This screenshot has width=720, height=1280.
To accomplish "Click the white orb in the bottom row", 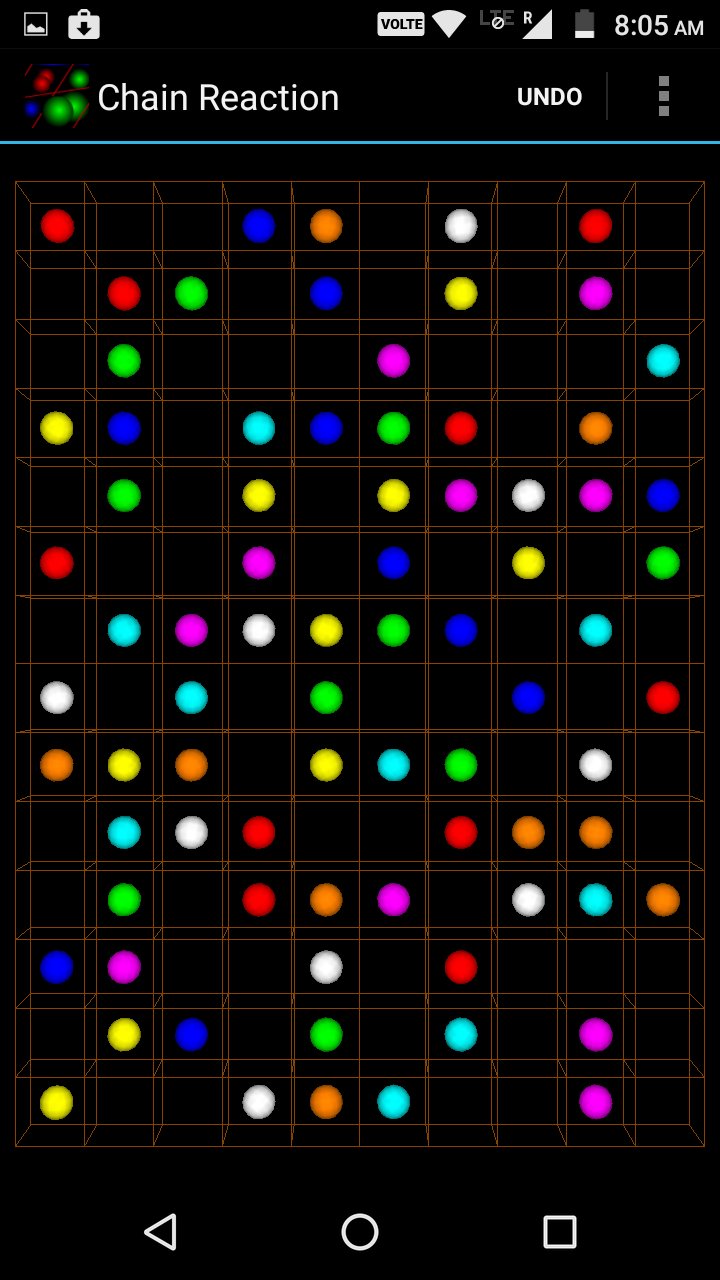I will (258, 1102).
